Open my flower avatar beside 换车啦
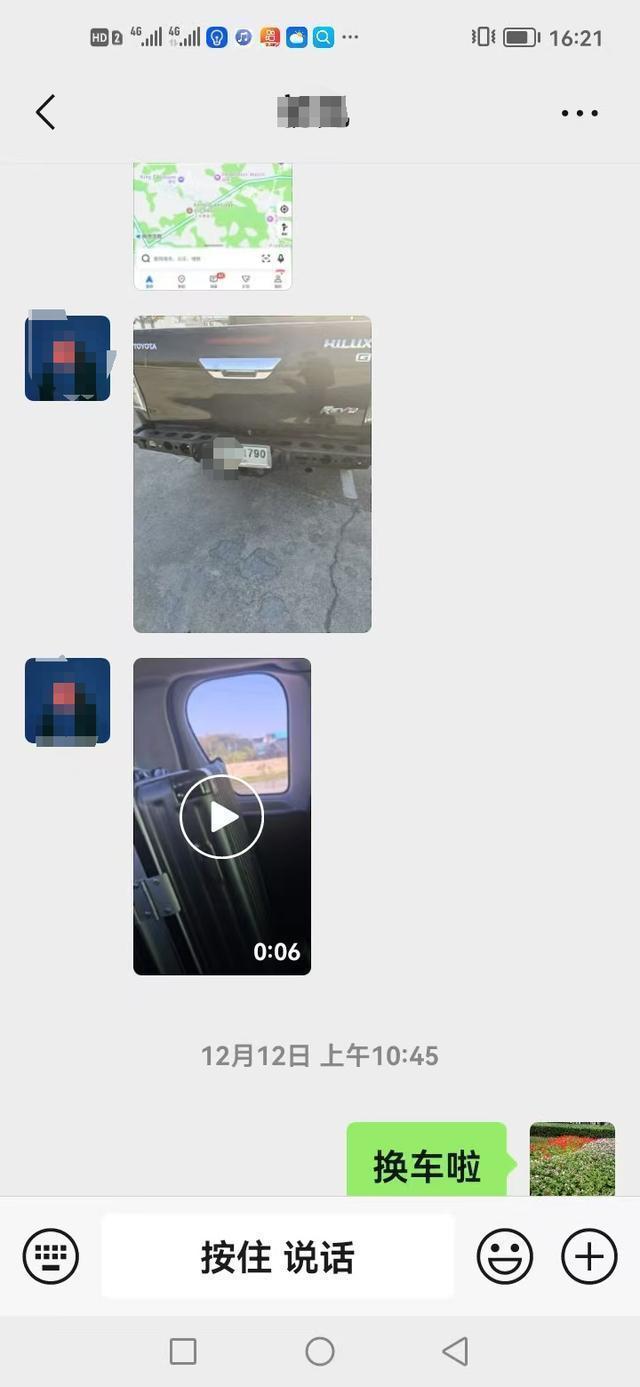This screenshot has height=1387, width=640. pos(572,1159)
